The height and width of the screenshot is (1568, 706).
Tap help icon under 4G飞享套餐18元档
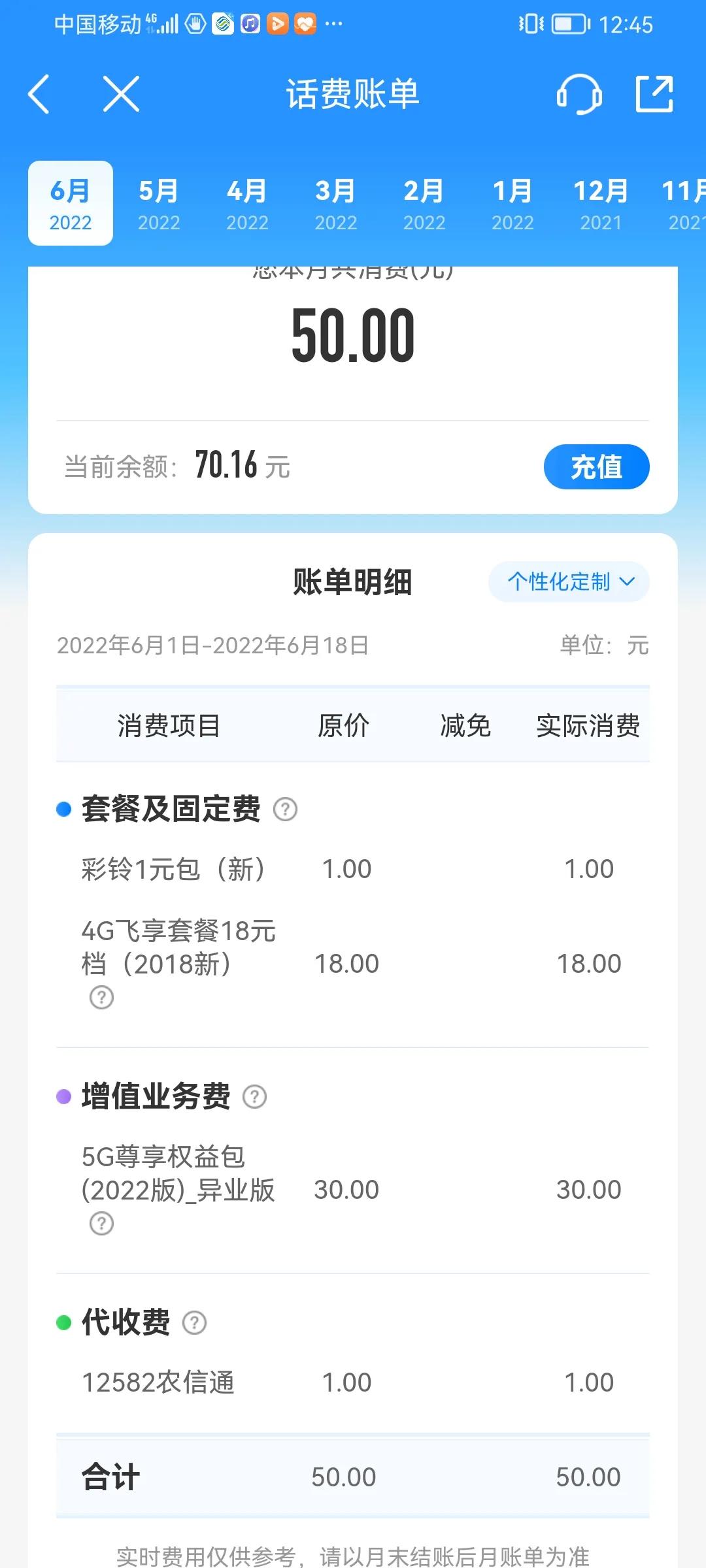pos(101,998)
